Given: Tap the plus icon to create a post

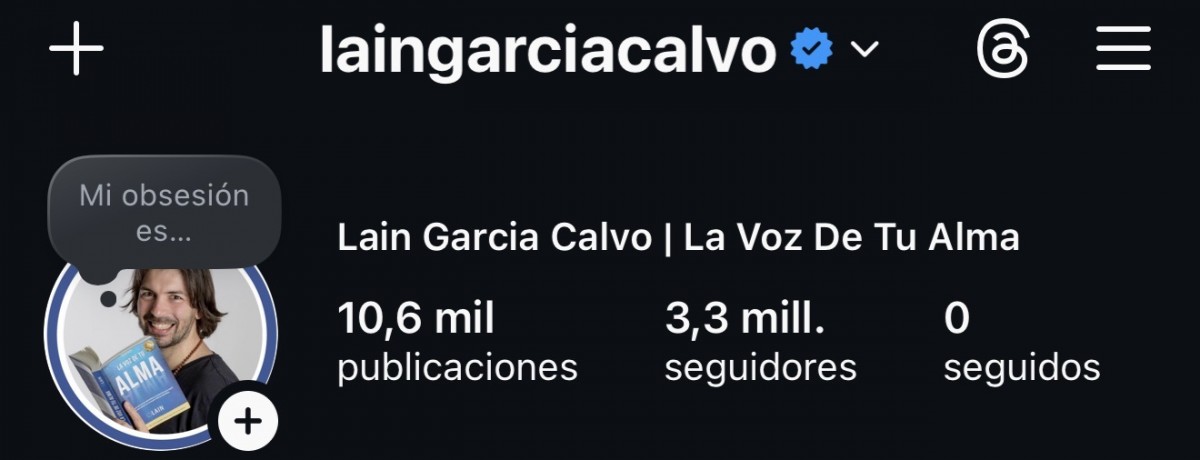Looking at the screenshot, I should coord(77,48).
